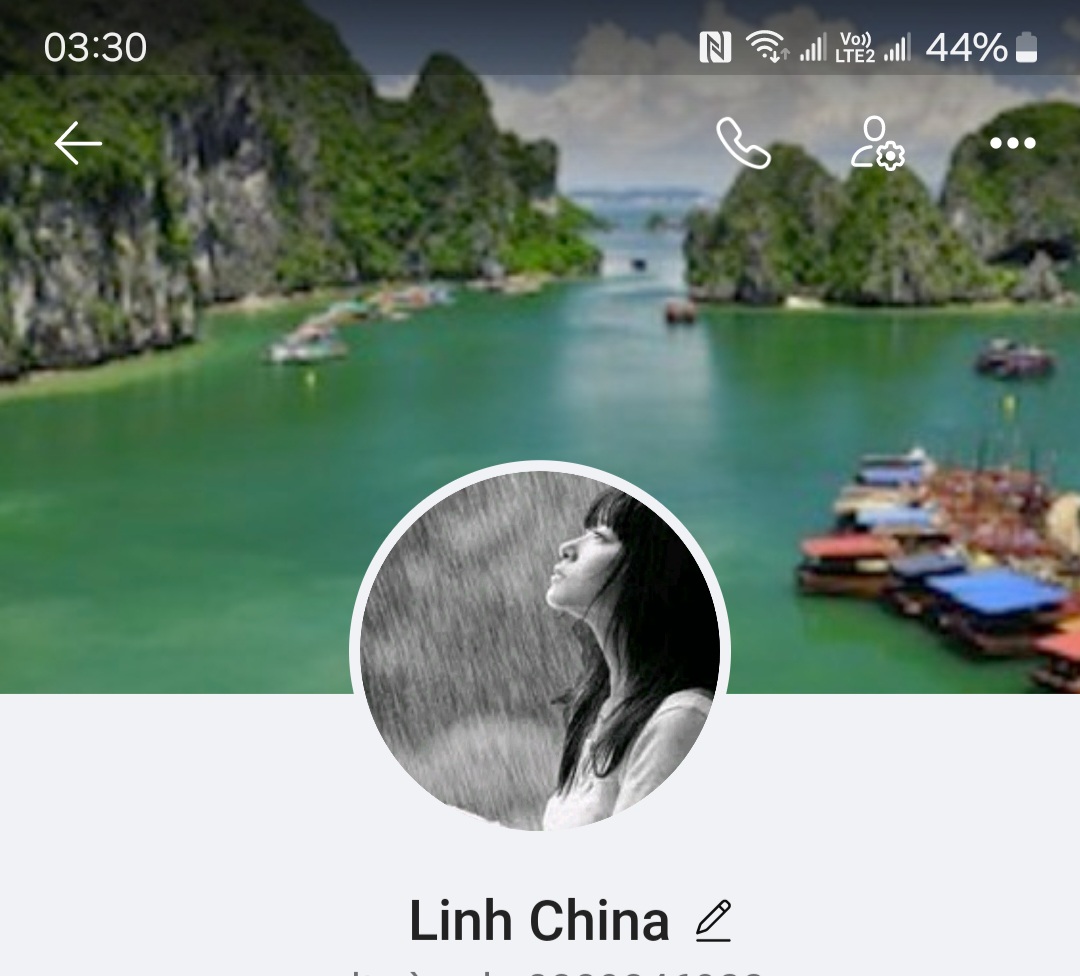Go back using the top arrow
Screen dimensions: 1080x976
pyautogui.click(x=78, y=143)
